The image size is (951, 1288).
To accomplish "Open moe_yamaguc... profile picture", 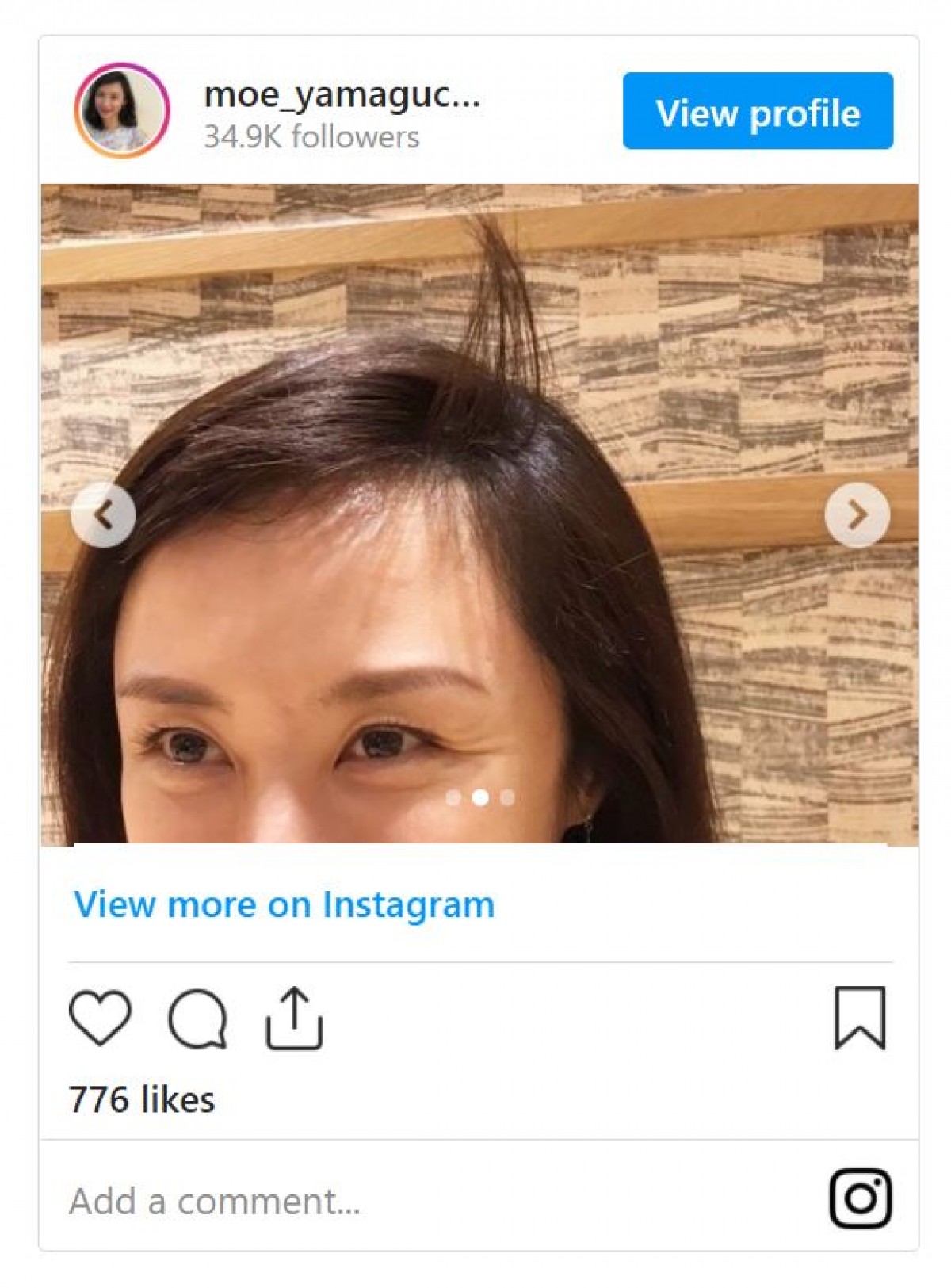I will (121, 111).
